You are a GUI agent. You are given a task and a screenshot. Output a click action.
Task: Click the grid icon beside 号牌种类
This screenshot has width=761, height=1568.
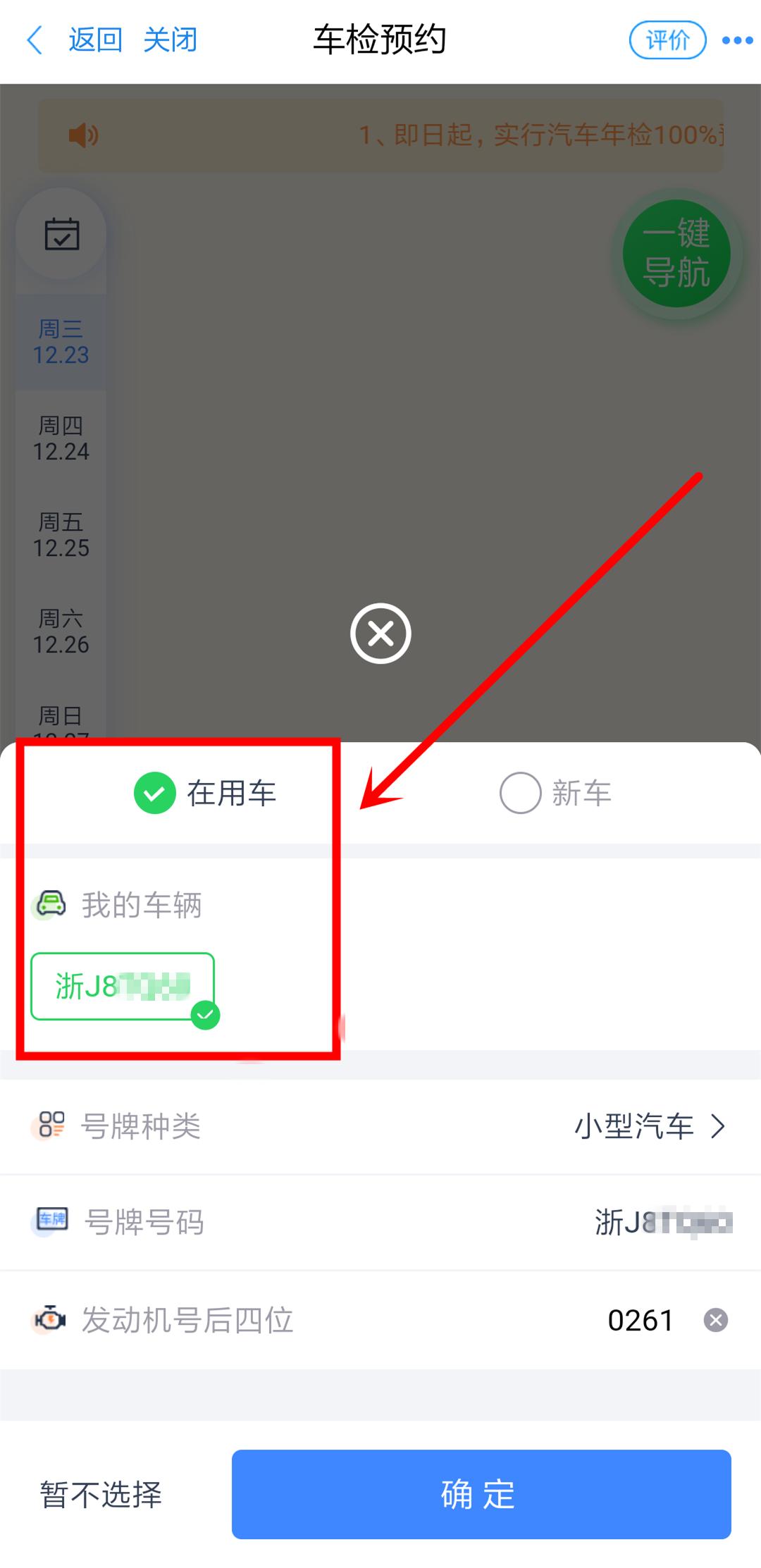point(49,1126)
